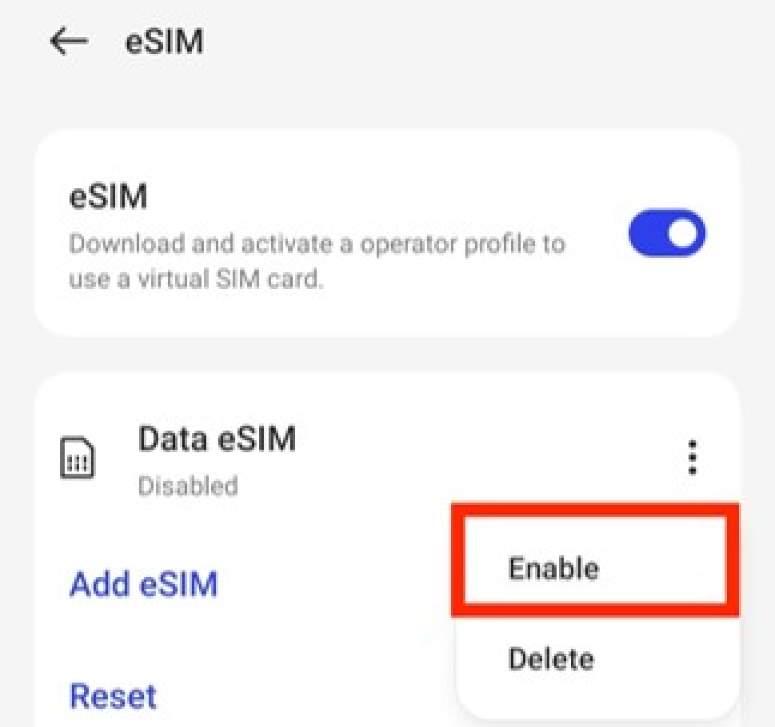775x727 pixels.
Task: Select Enable in the popup menu
Action: pyautogui.click(x=553, y=569)
